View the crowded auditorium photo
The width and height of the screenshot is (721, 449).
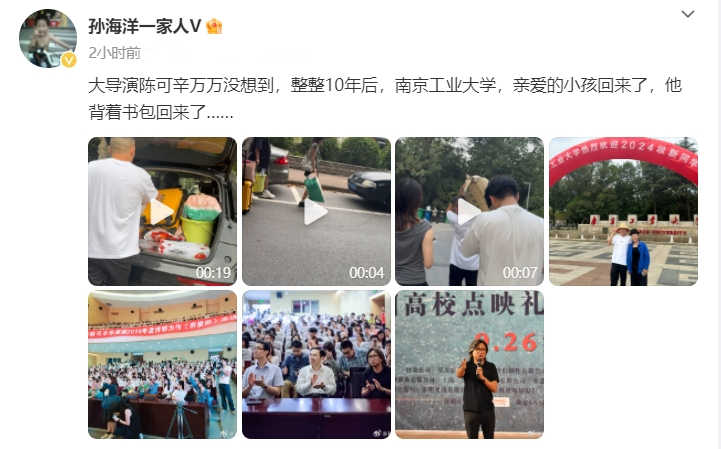click(162, 365)
